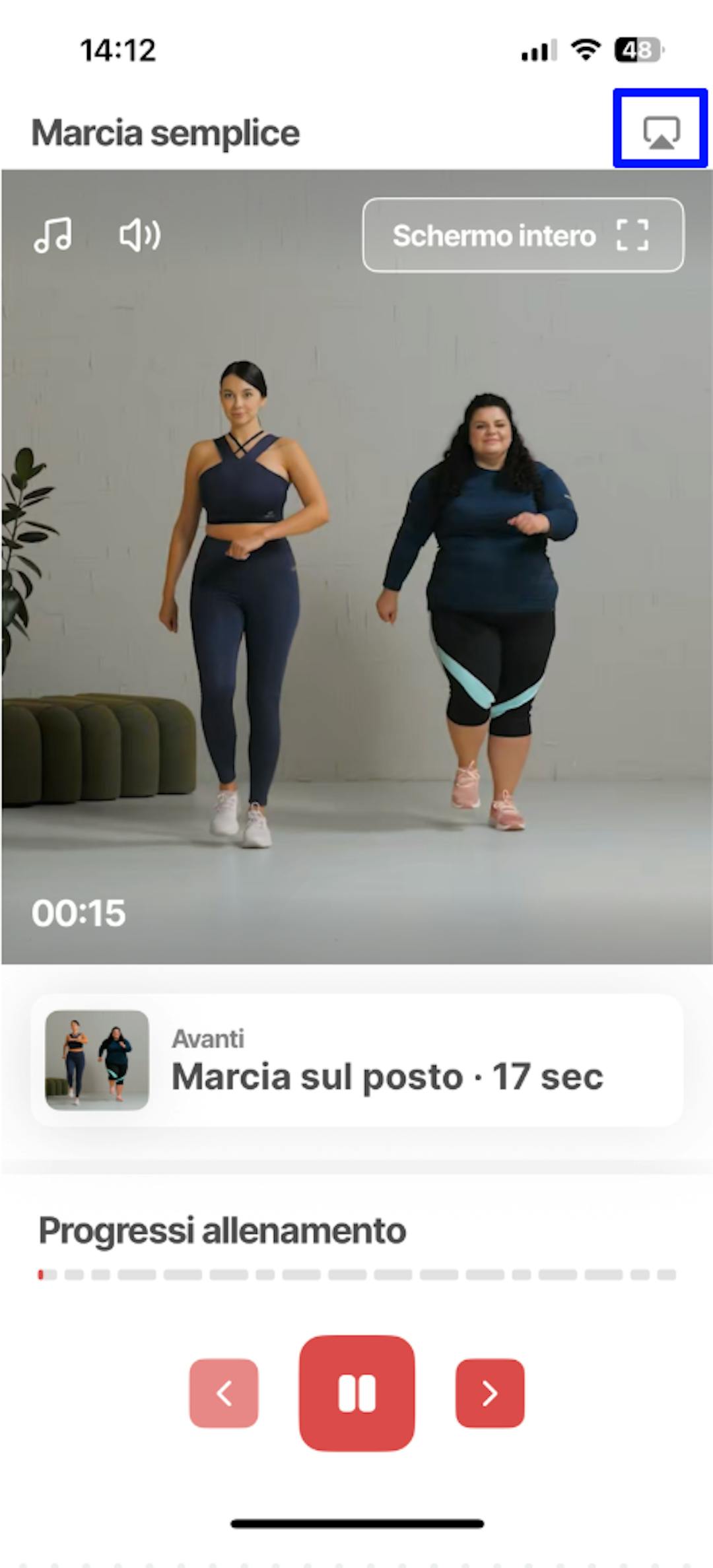Pause the workout
713x1568 pixels.
coord(356,1393)
